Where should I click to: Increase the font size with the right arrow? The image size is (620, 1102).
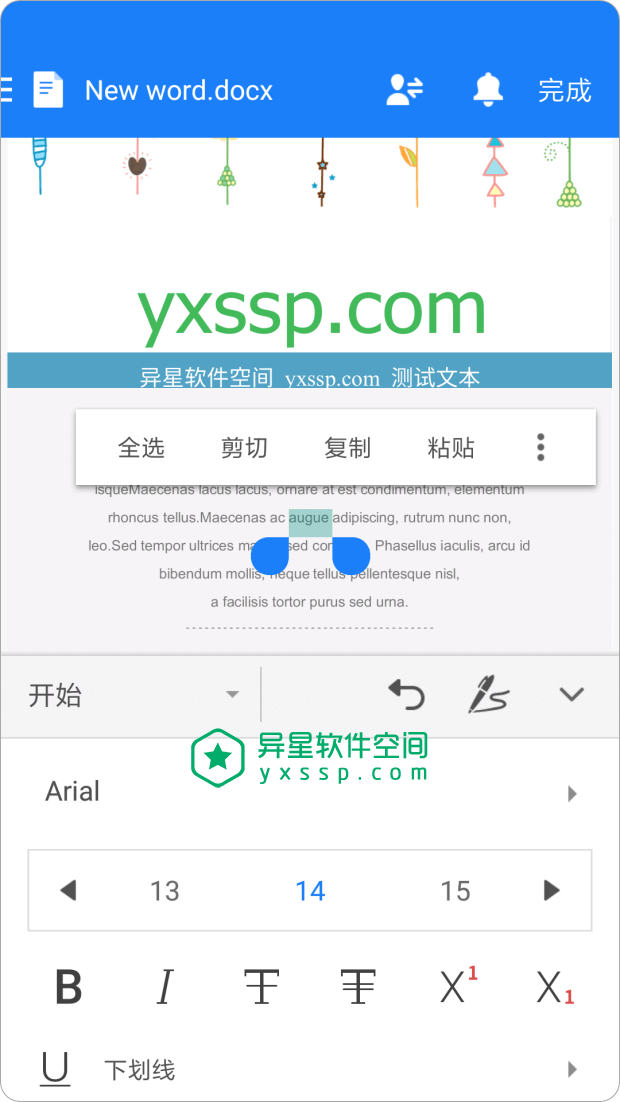(551, 890)
